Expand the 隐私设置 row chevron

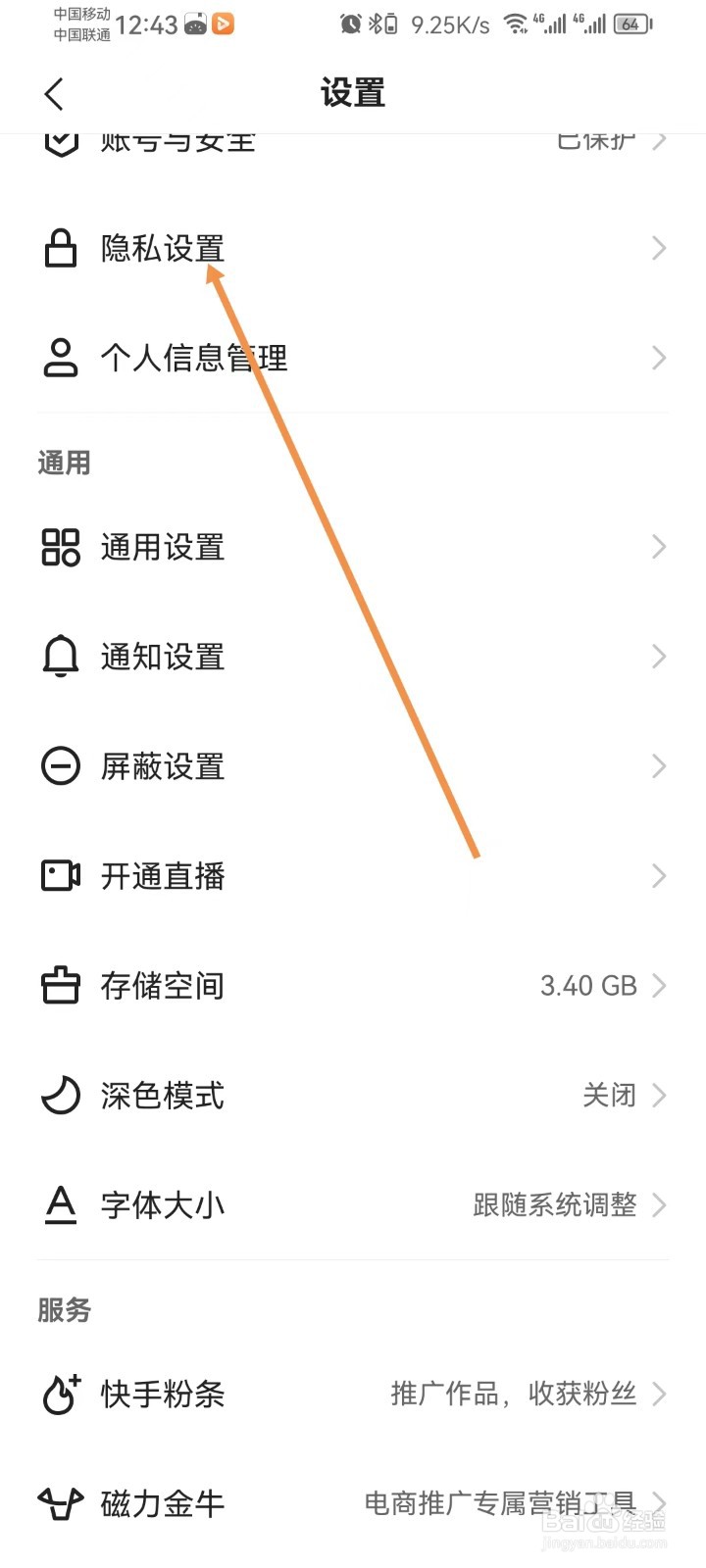pos(657,248)
